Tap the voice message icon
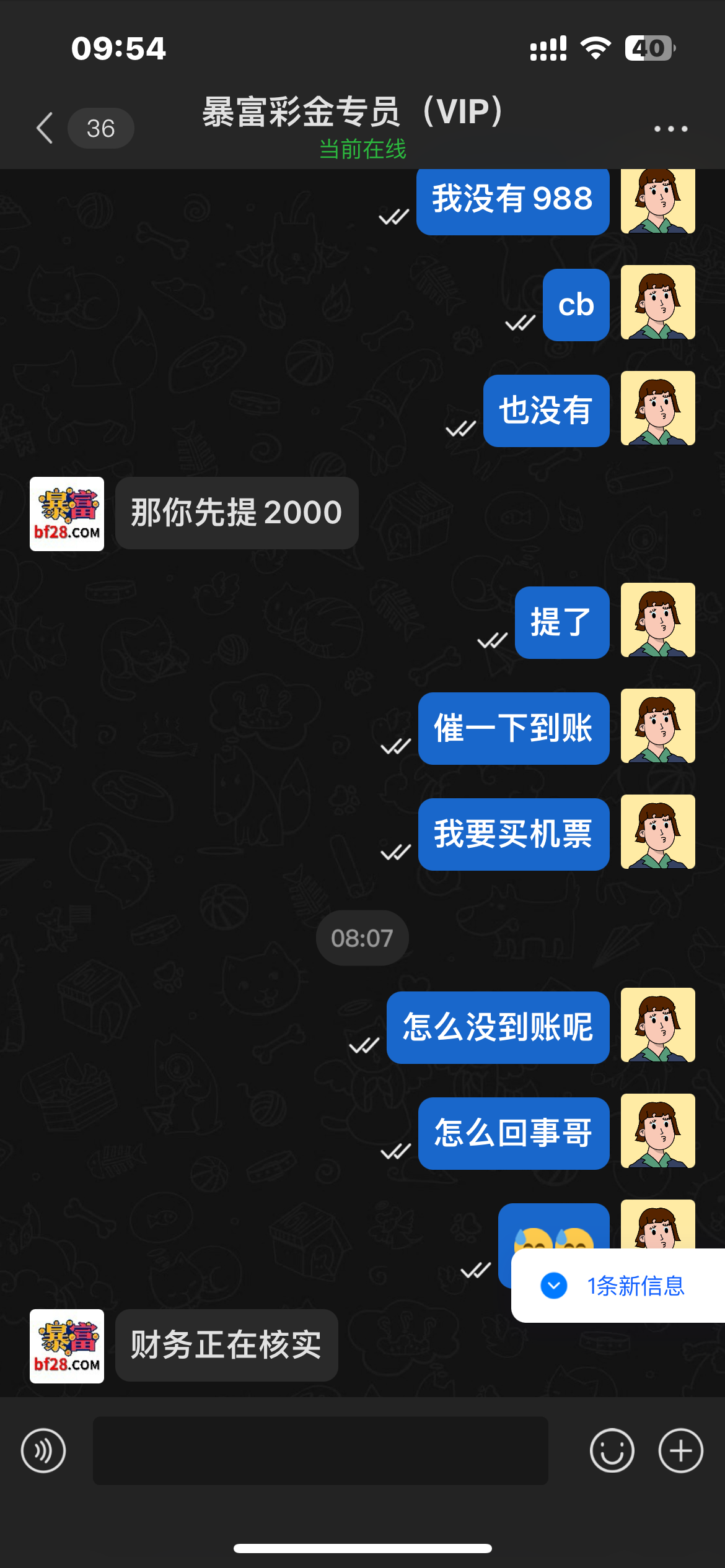Screen dimensions: 725x1568 coord(43,1450)
